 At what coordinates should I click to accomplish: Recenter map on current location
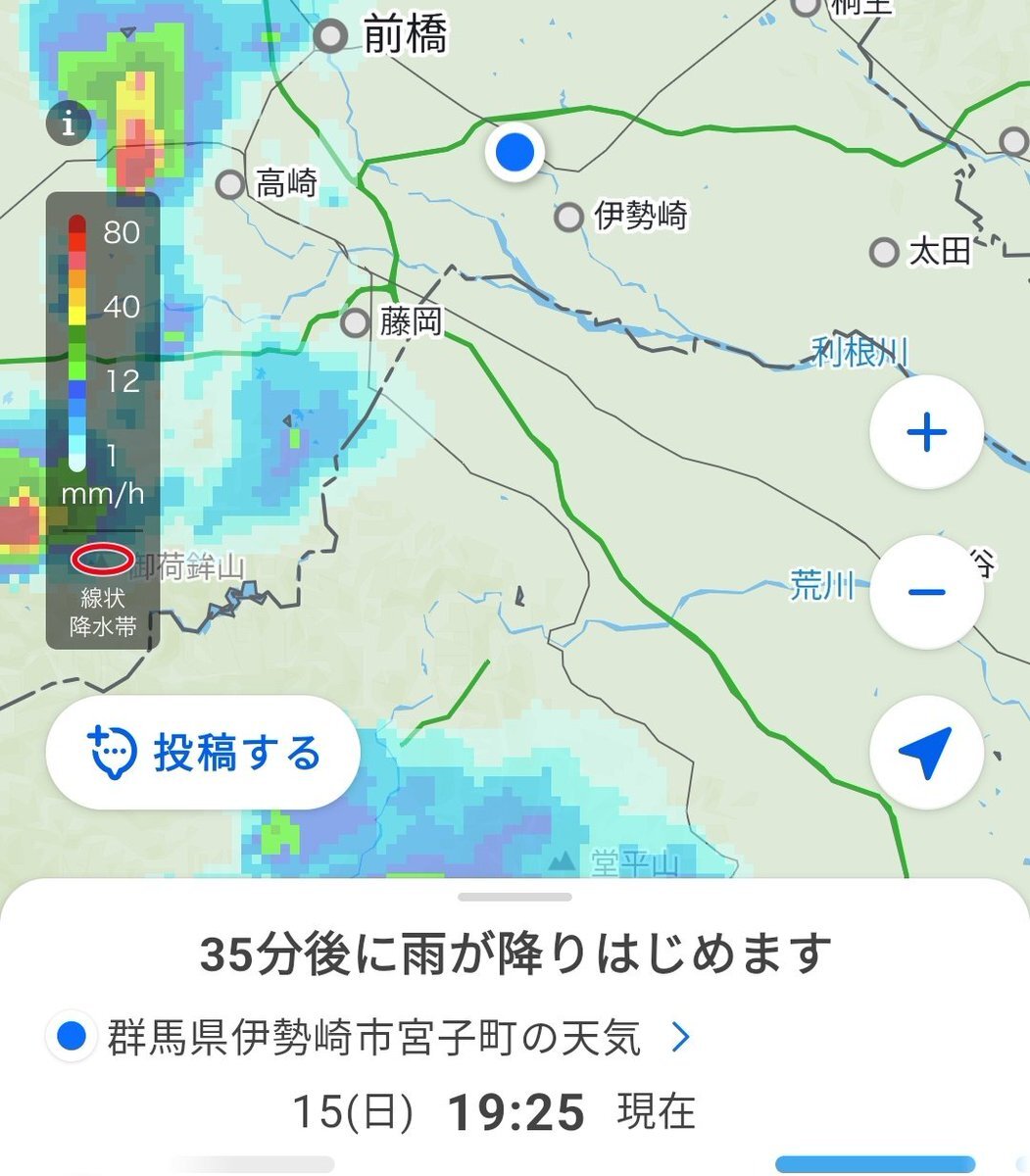926,753
